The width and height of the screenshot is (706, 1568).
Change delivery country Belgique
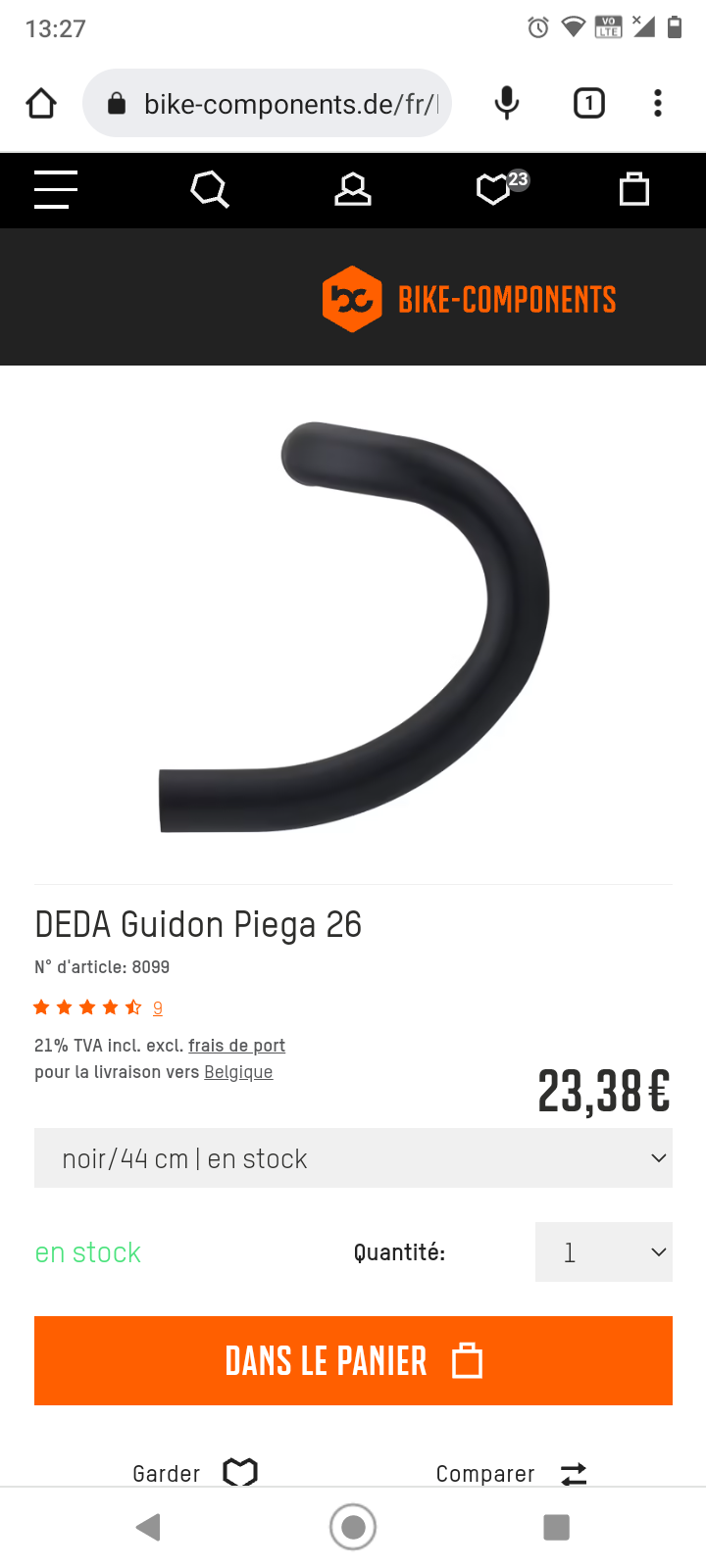[x=238, y=1072]
